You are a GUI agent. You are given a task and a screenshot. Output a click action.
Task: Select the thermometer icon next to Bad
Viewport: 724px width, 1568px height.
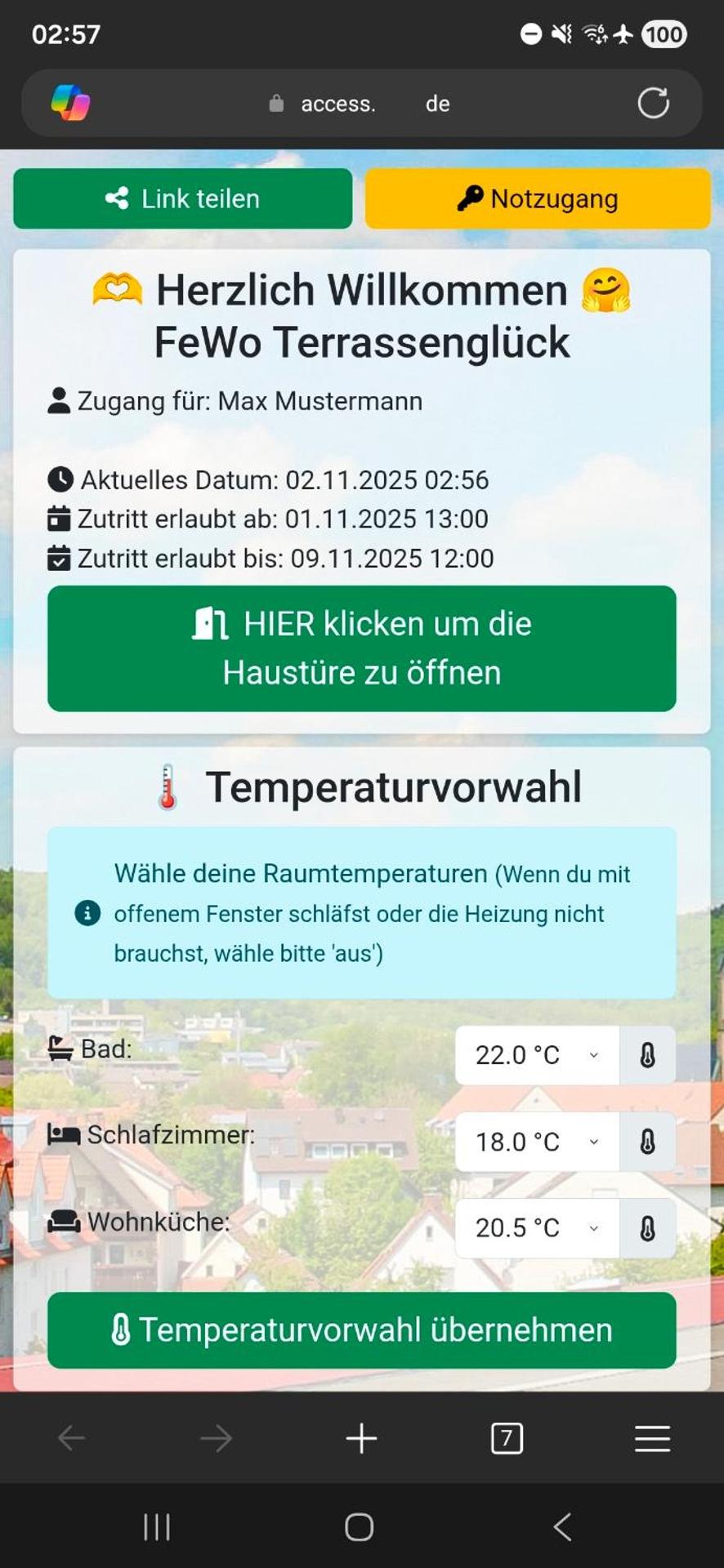coord(648,1055)
